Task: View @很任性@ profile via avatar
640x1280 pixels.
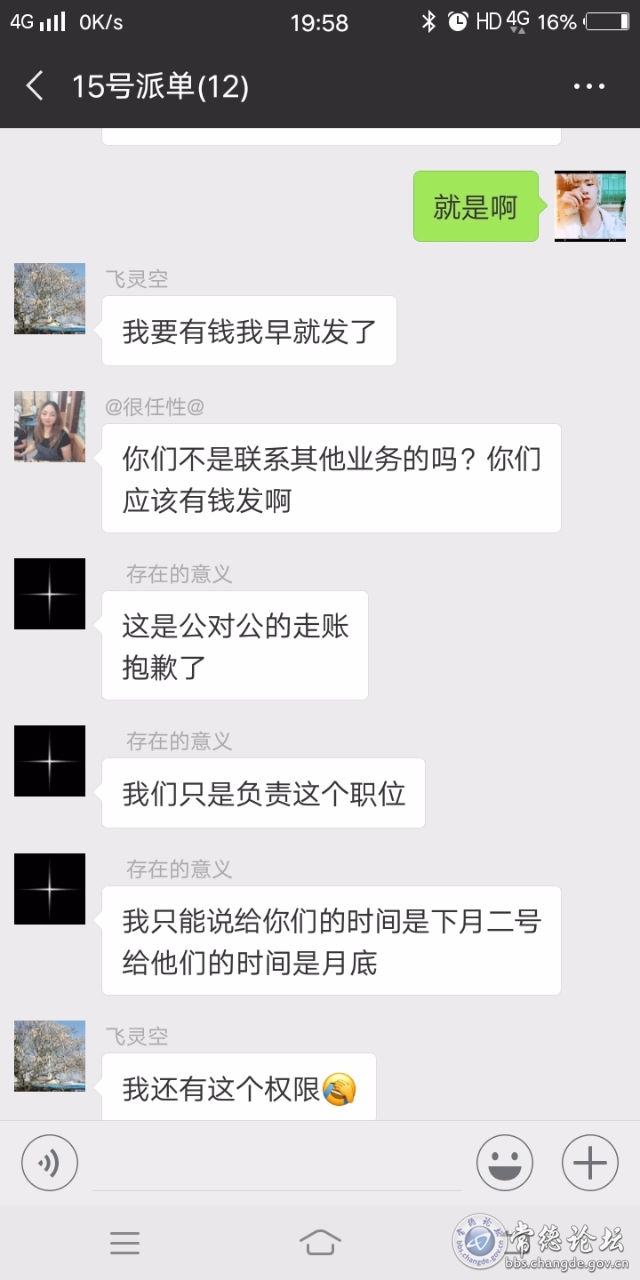Action: (50, 426)
